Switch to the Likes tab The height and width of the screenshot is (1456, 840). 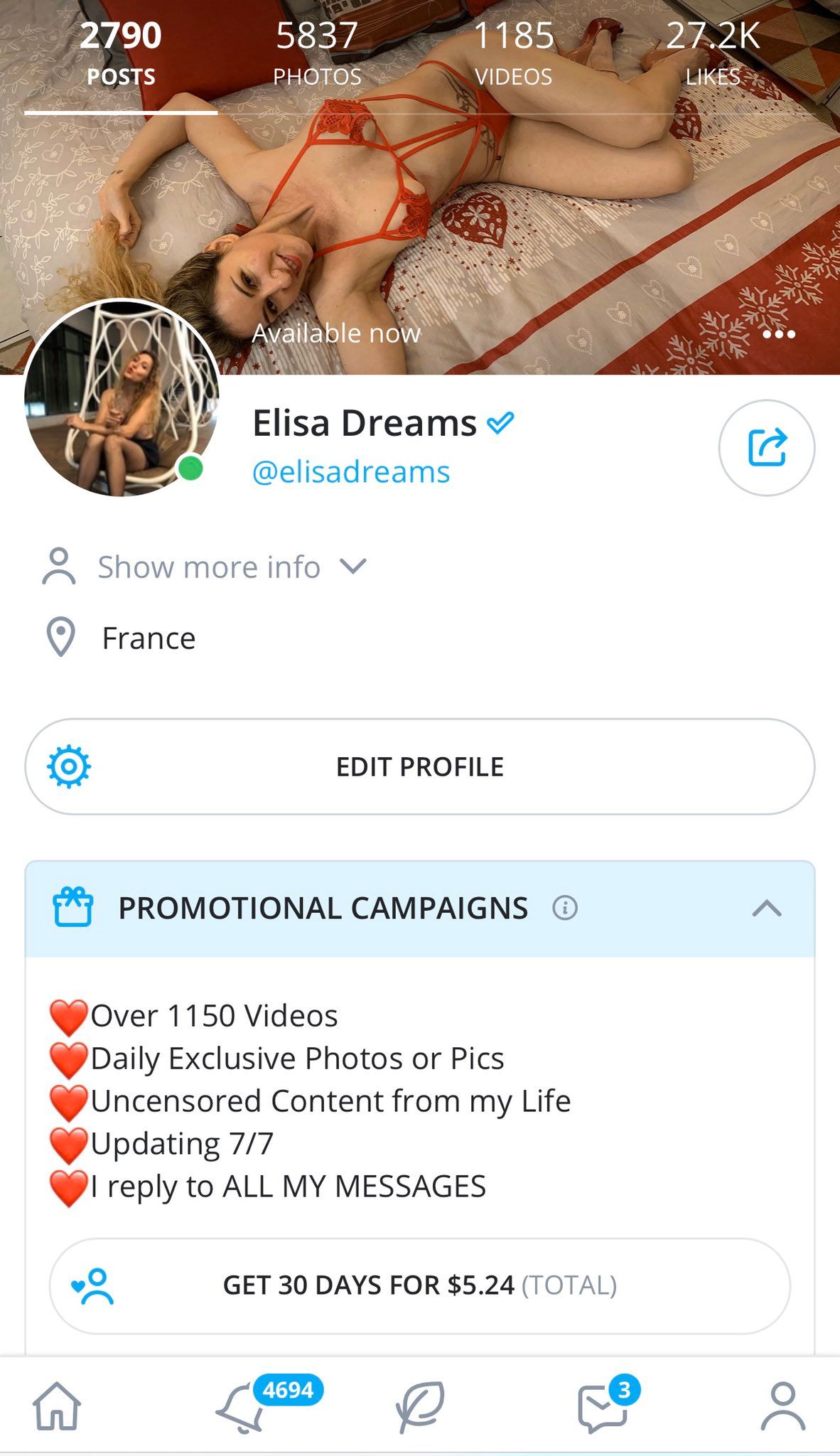pos(713,54)
